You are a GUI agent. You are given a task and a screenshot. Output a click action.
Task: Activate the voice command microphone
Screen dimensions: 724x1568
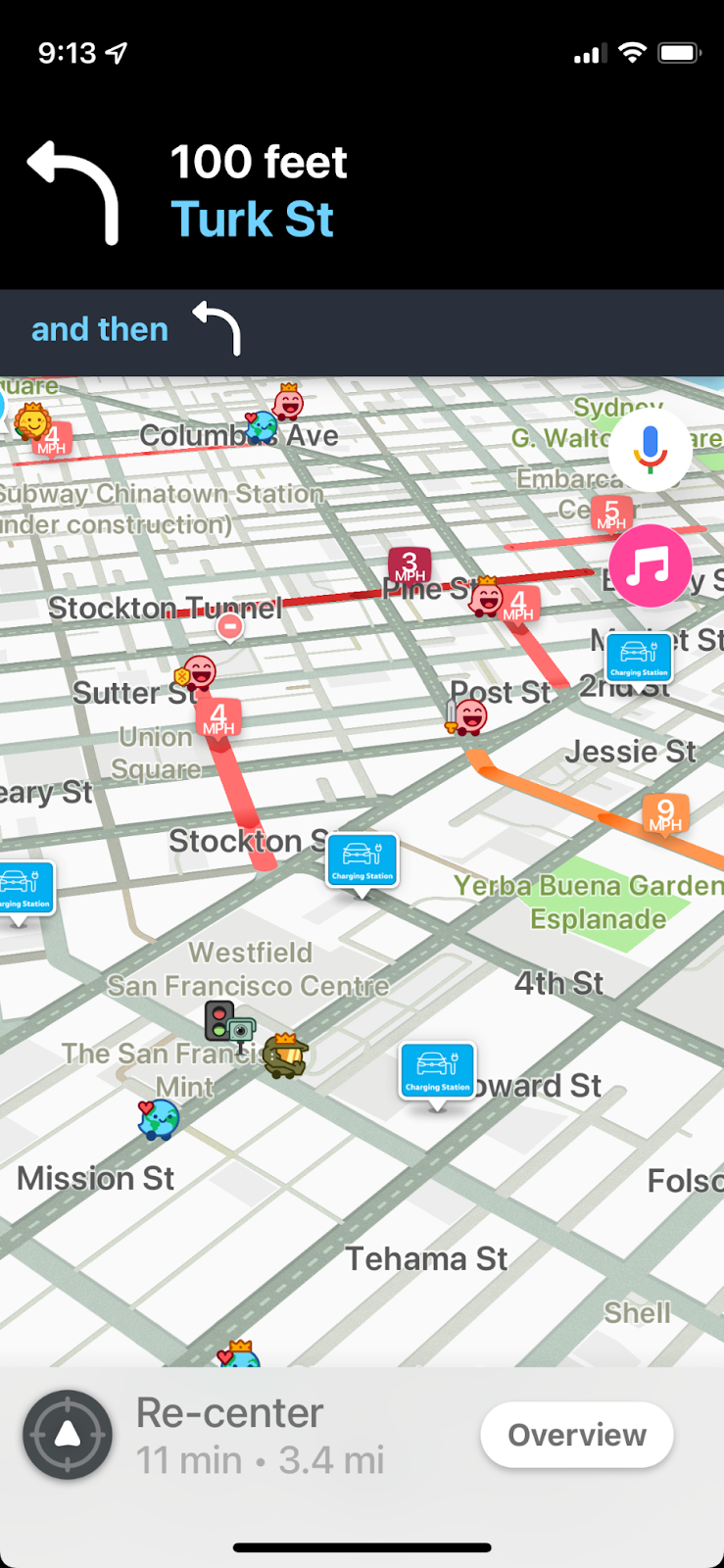[650, 450]
